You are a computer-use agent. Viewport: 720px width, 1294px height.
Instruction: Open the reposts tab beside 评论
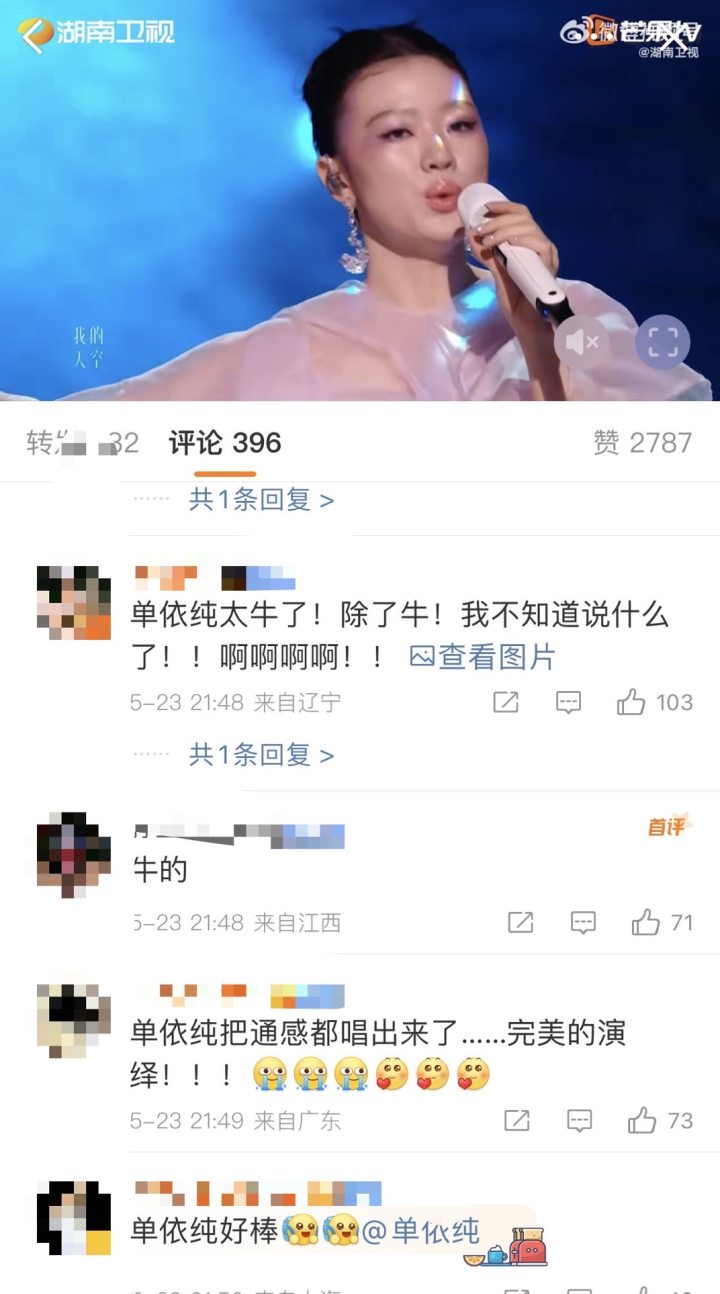[82, 443]
